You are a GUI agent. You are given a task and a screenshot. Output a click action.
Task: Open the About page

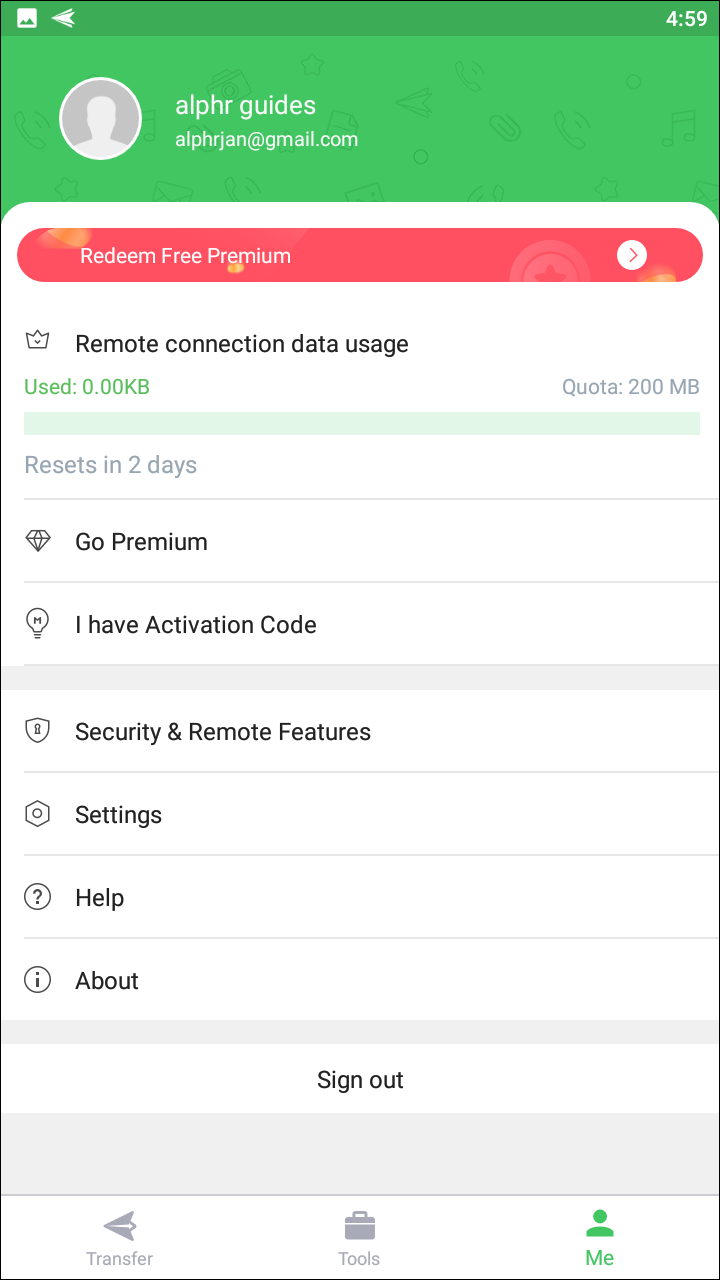pos(360,980)
